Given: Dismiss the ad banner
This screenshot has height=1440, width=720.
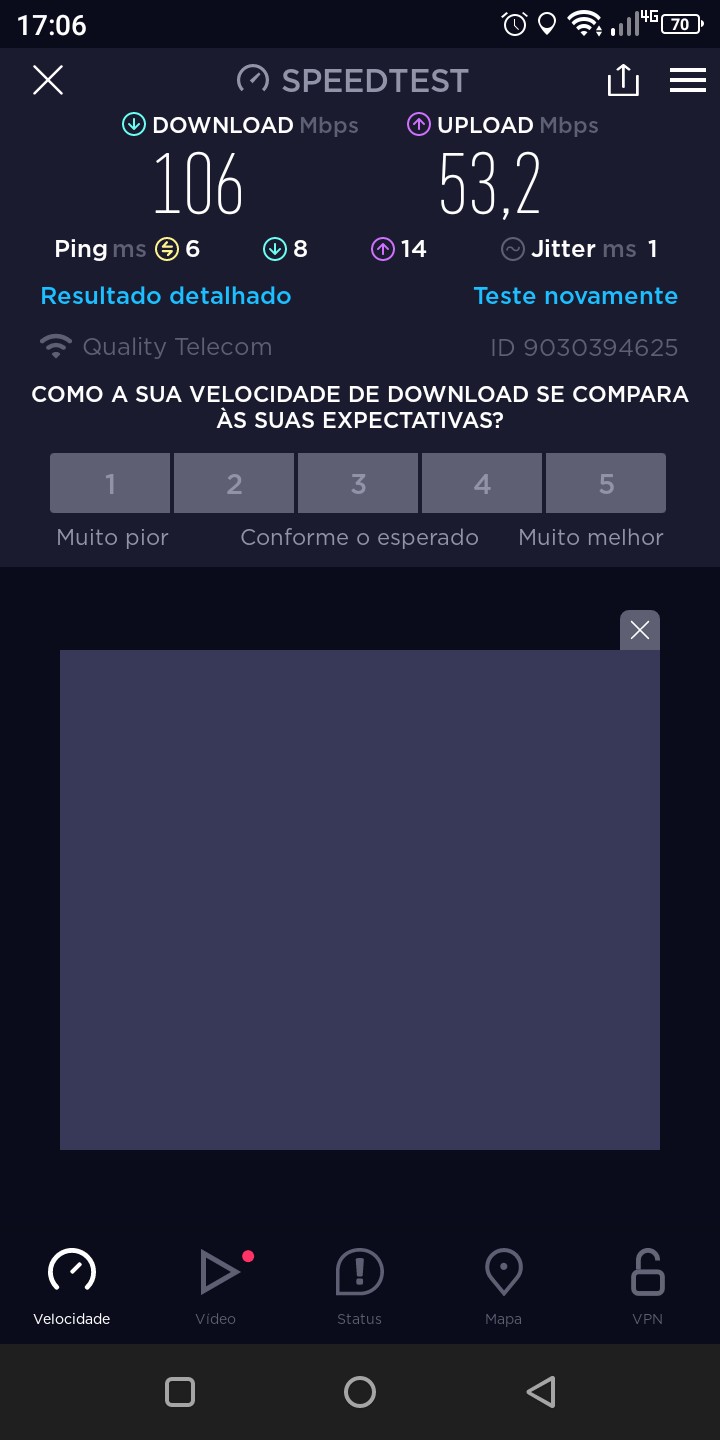Looking at the screenshot, I should pos(640,630).
